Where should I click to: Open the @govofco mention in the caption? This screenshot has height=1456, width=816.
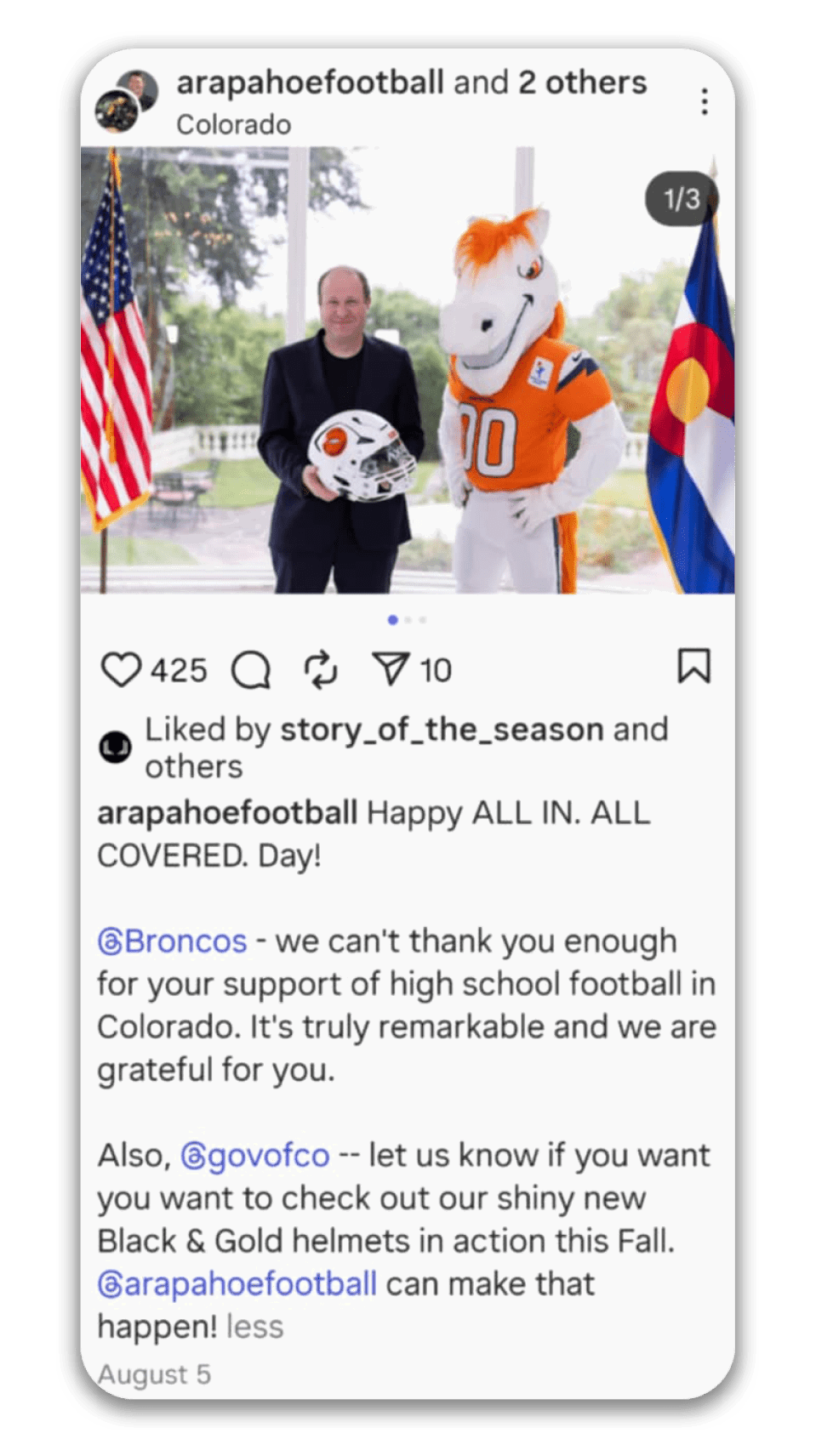[255, 1155]
